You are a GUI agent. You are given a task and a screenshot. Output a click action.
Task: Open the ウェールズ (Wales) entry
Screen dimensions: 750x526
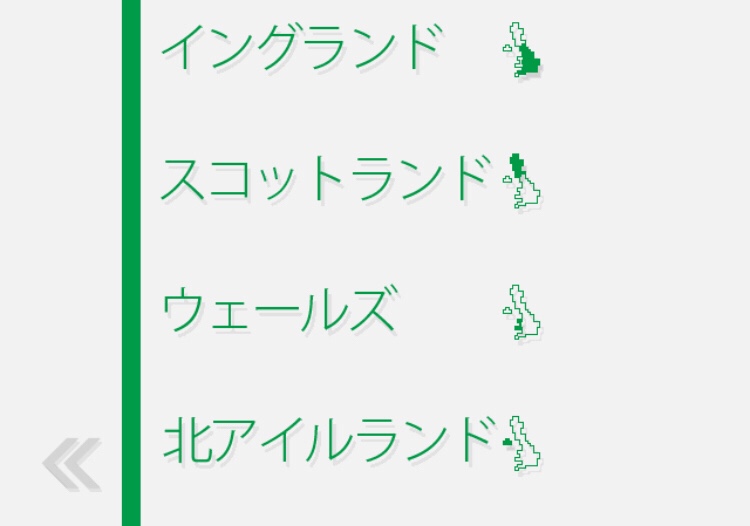point(279,311)
